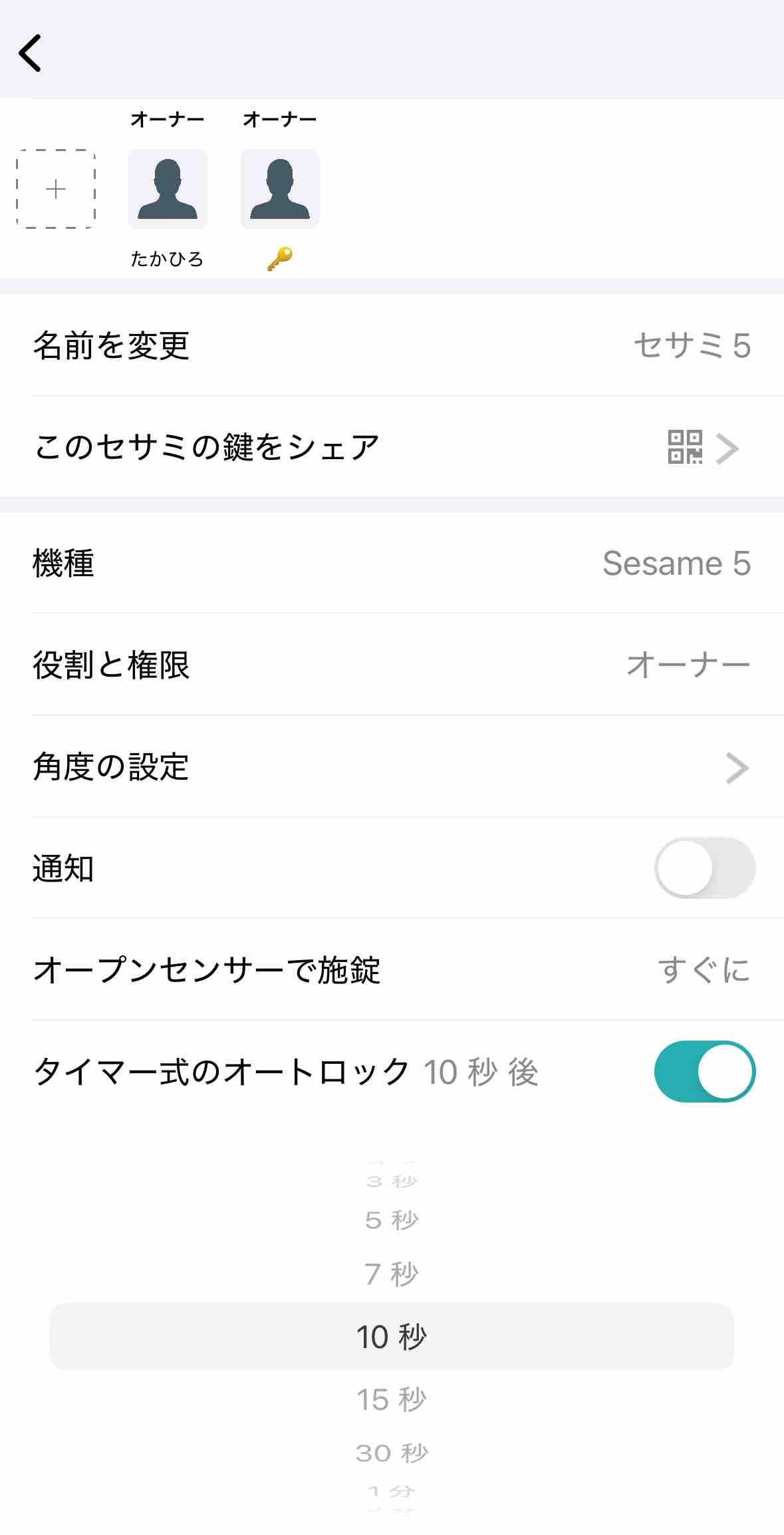This screenshot has width=784, height=1535.
Task: Select 5 秒 in the timer picker
Action: tap(392, 1220)
